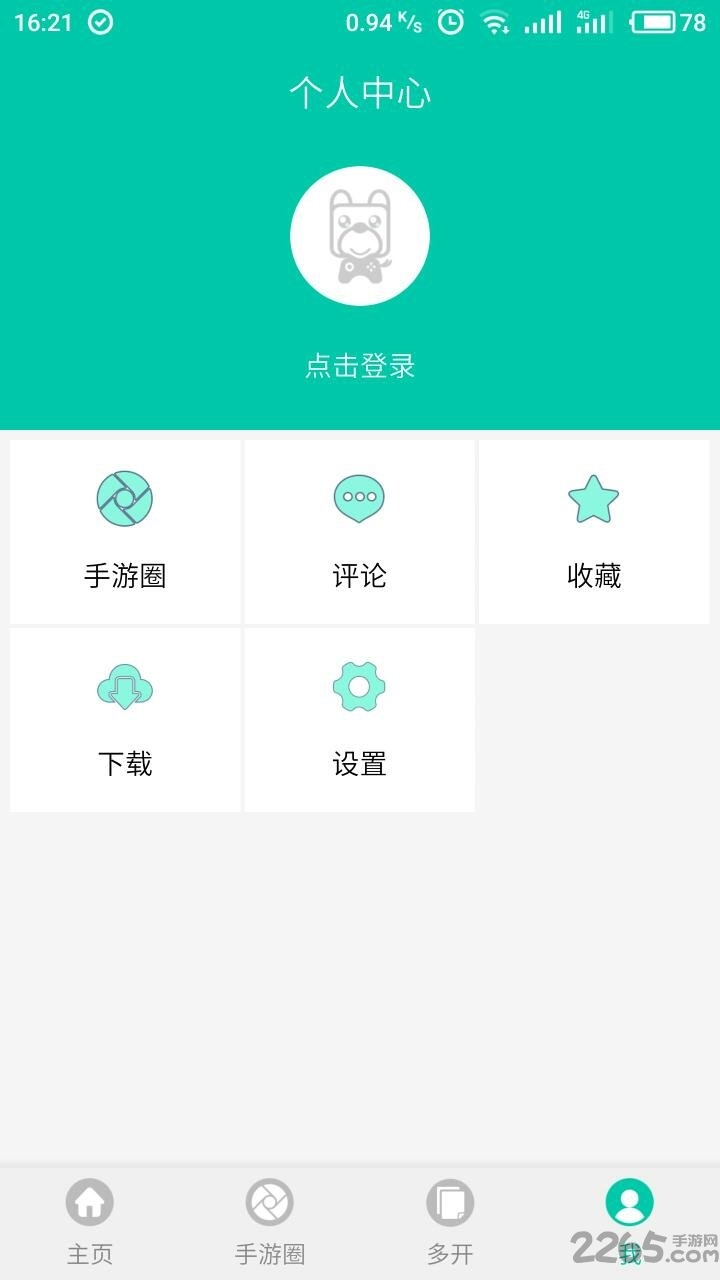Screen dimensions: 720x1280
Task: Switch to the 多开 tab
Action: (450, 1222)
